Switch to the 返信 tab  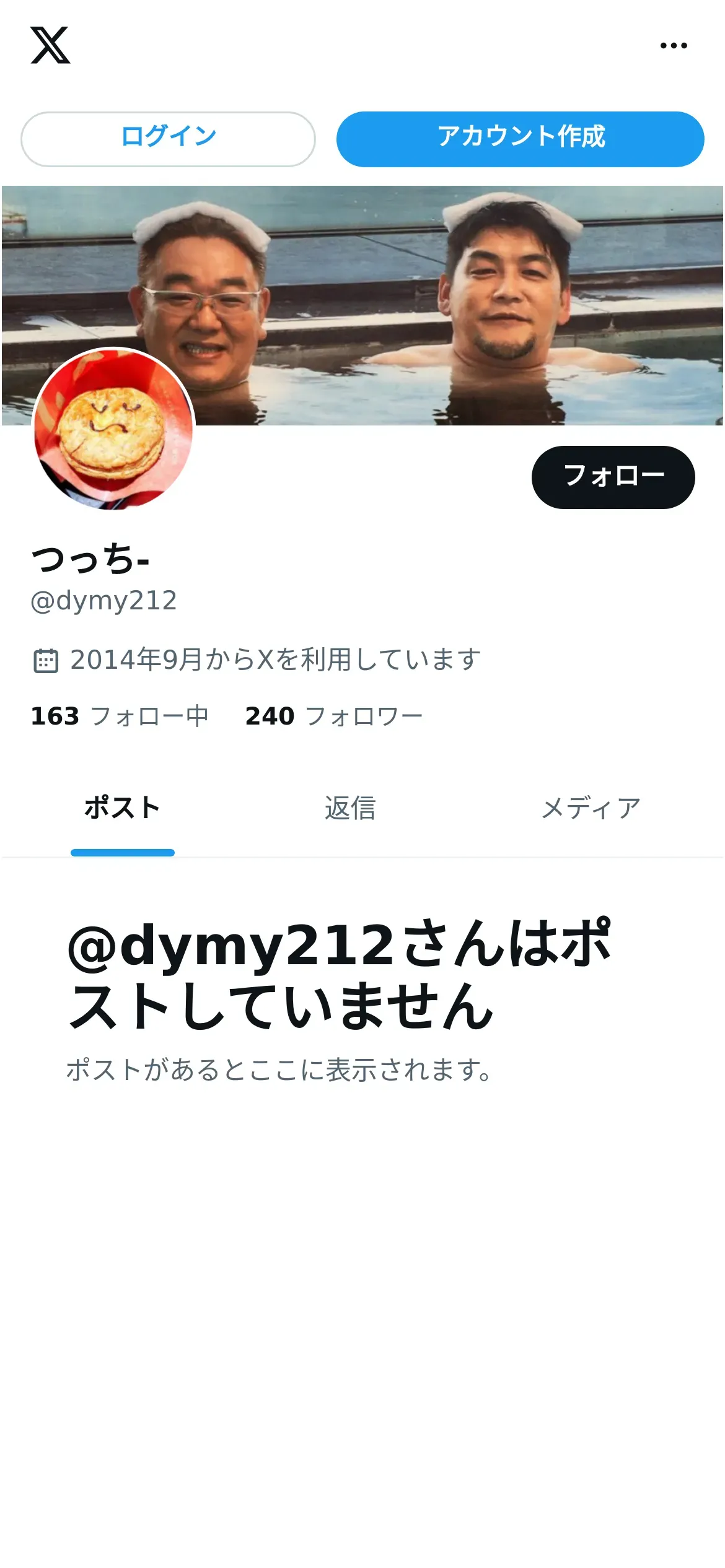[350, 808]
